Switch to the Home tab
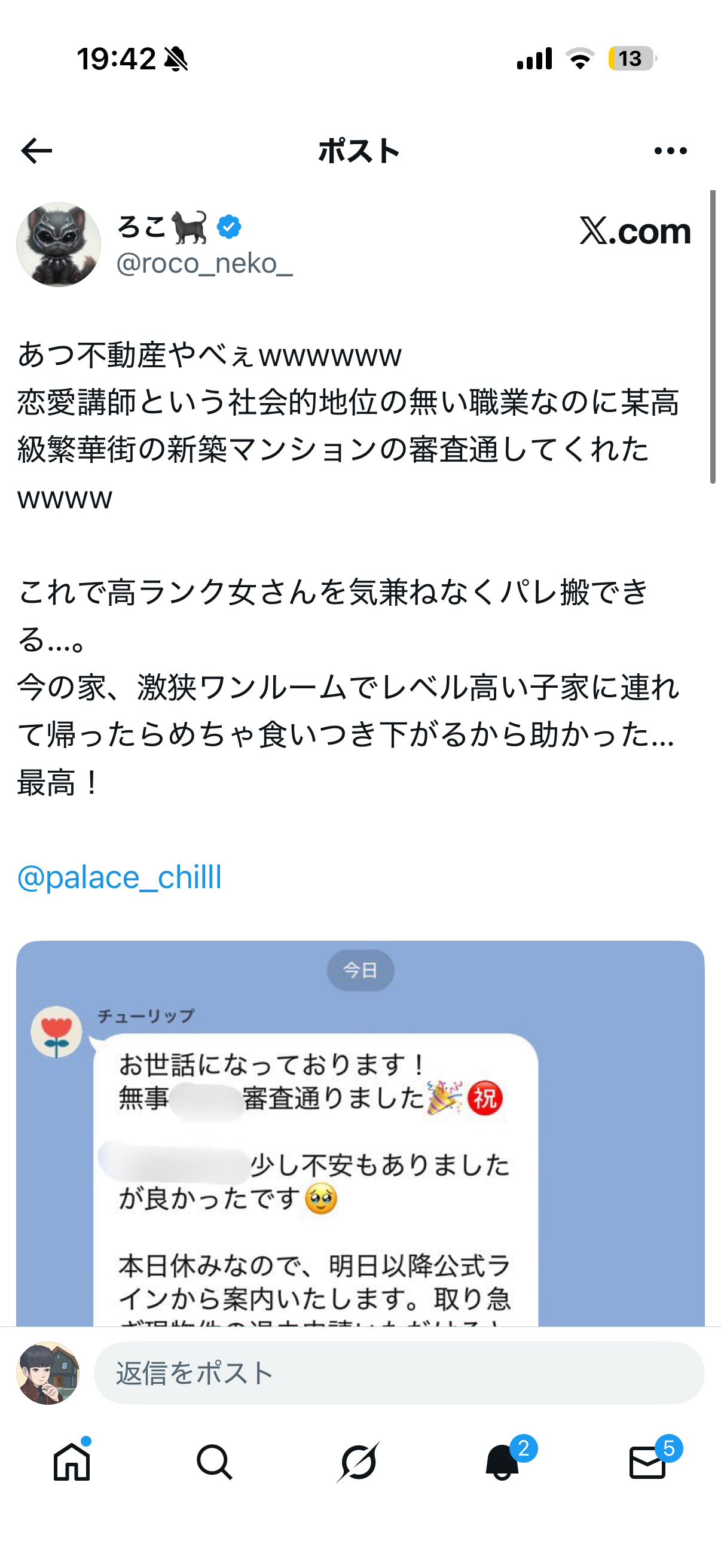 [x=72, y=1462]
